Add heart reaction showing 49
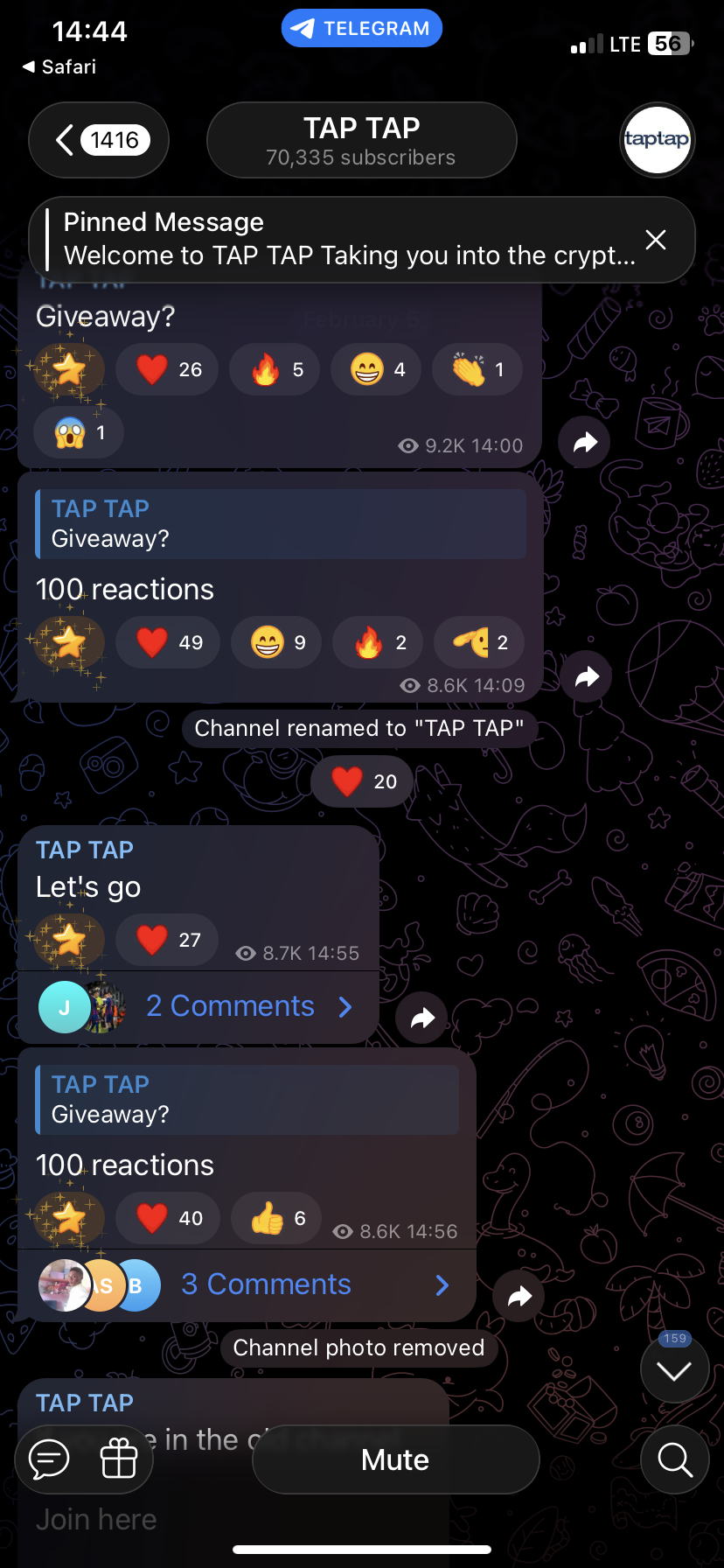 click(x=169, y=642)
